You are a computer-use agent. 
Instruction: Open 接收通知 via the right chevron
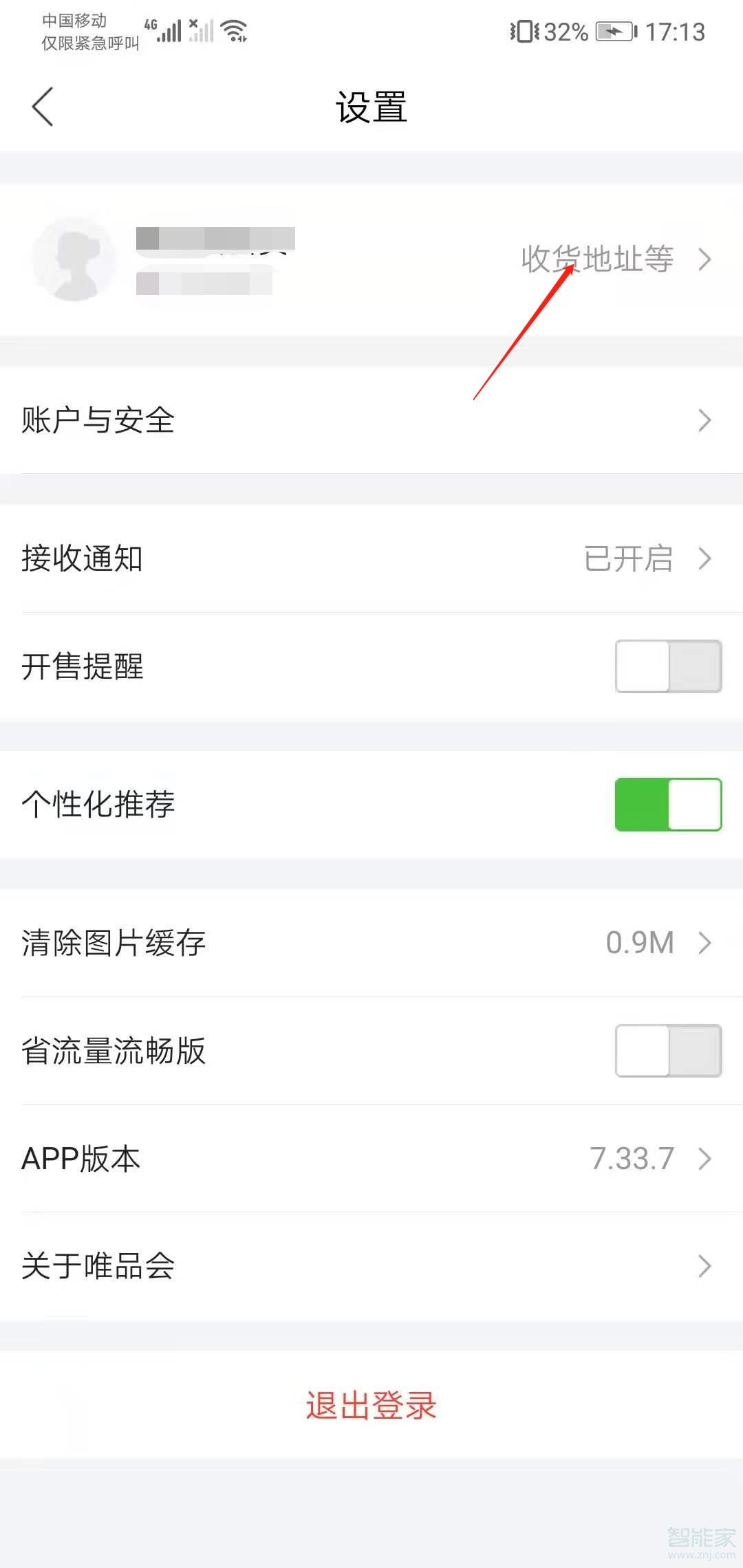pyautogui.click(x=704, y=559)
